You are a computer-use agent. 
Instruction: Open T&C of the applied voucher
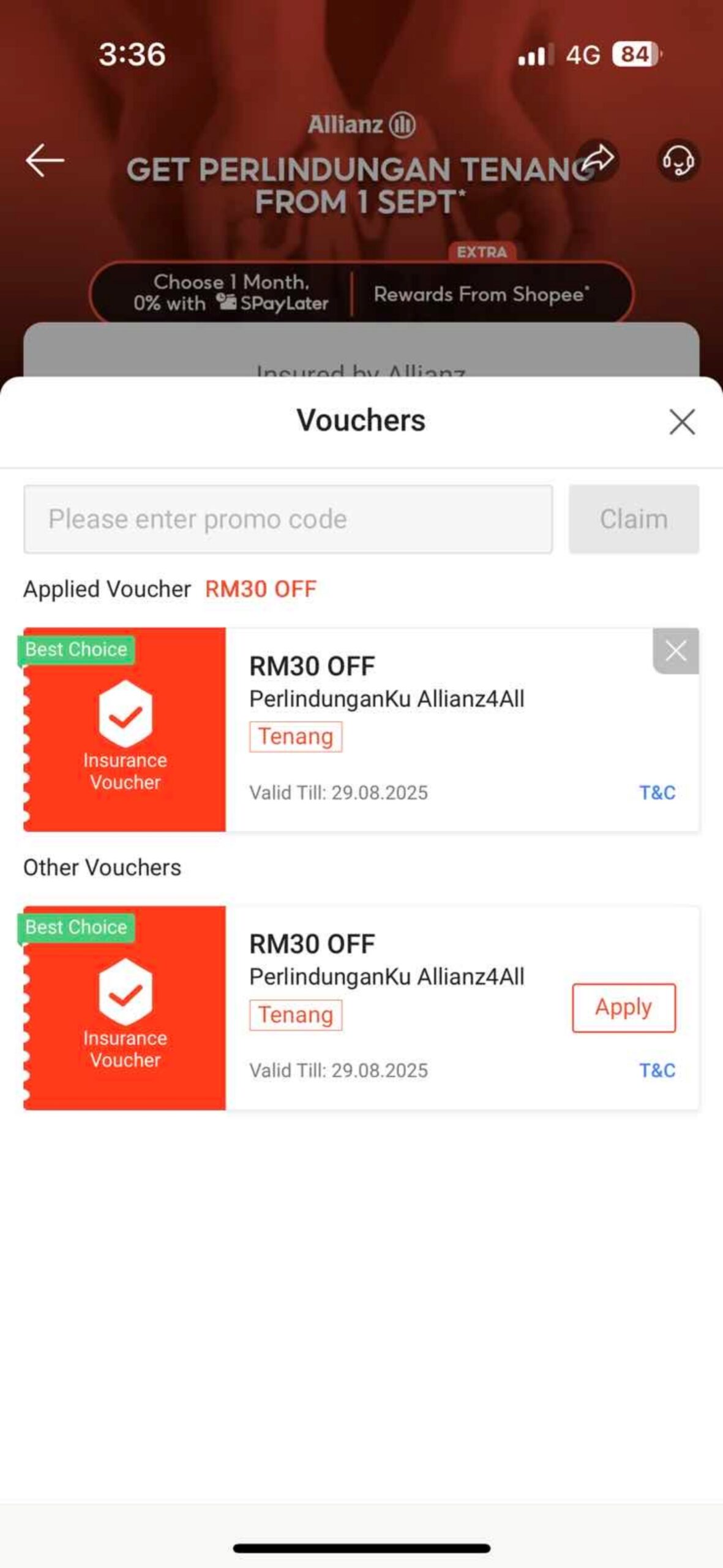(x=657, y=793)
